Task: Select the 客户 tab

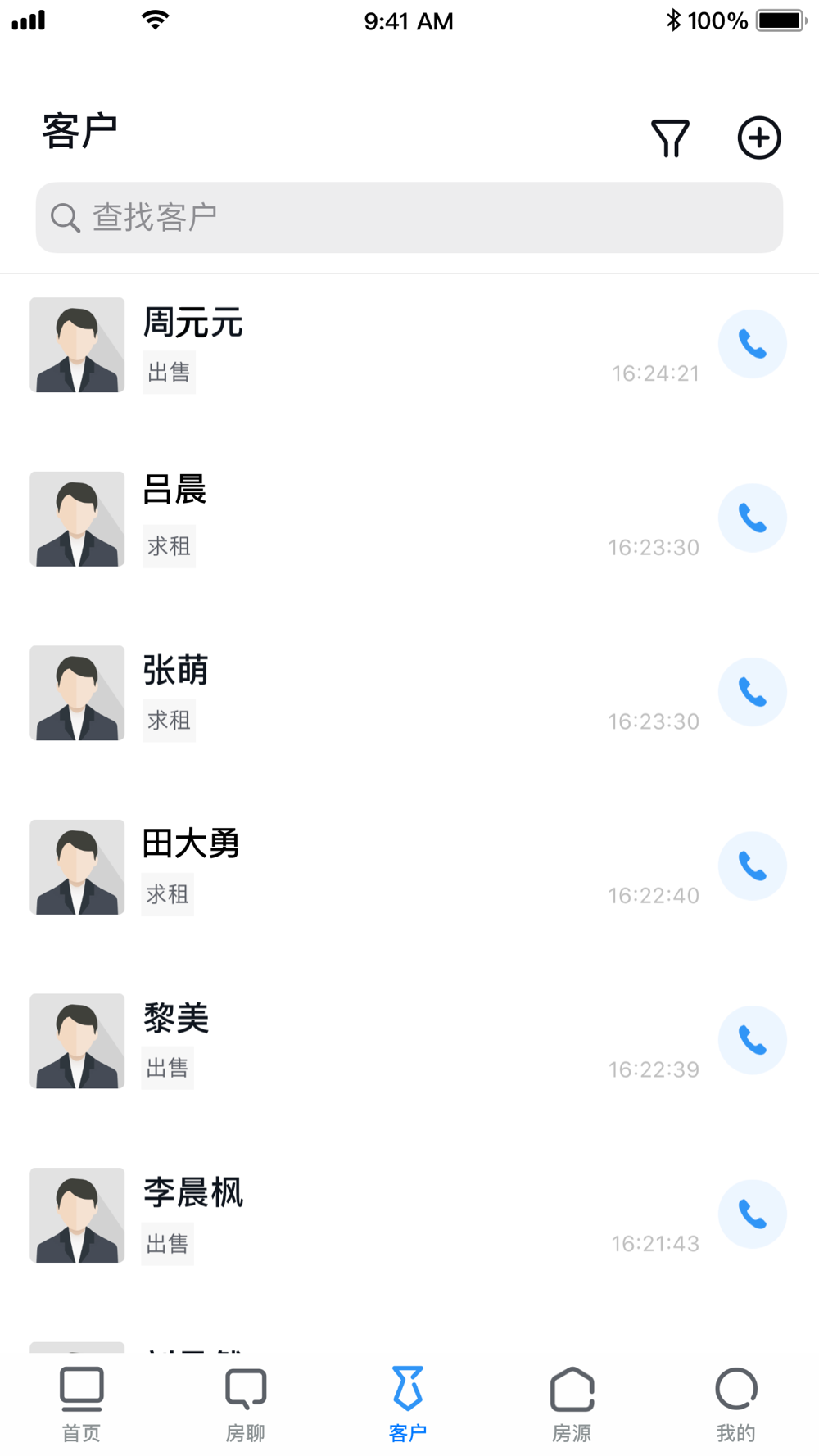Action: pyautogui.click(x=408, y=1404)
